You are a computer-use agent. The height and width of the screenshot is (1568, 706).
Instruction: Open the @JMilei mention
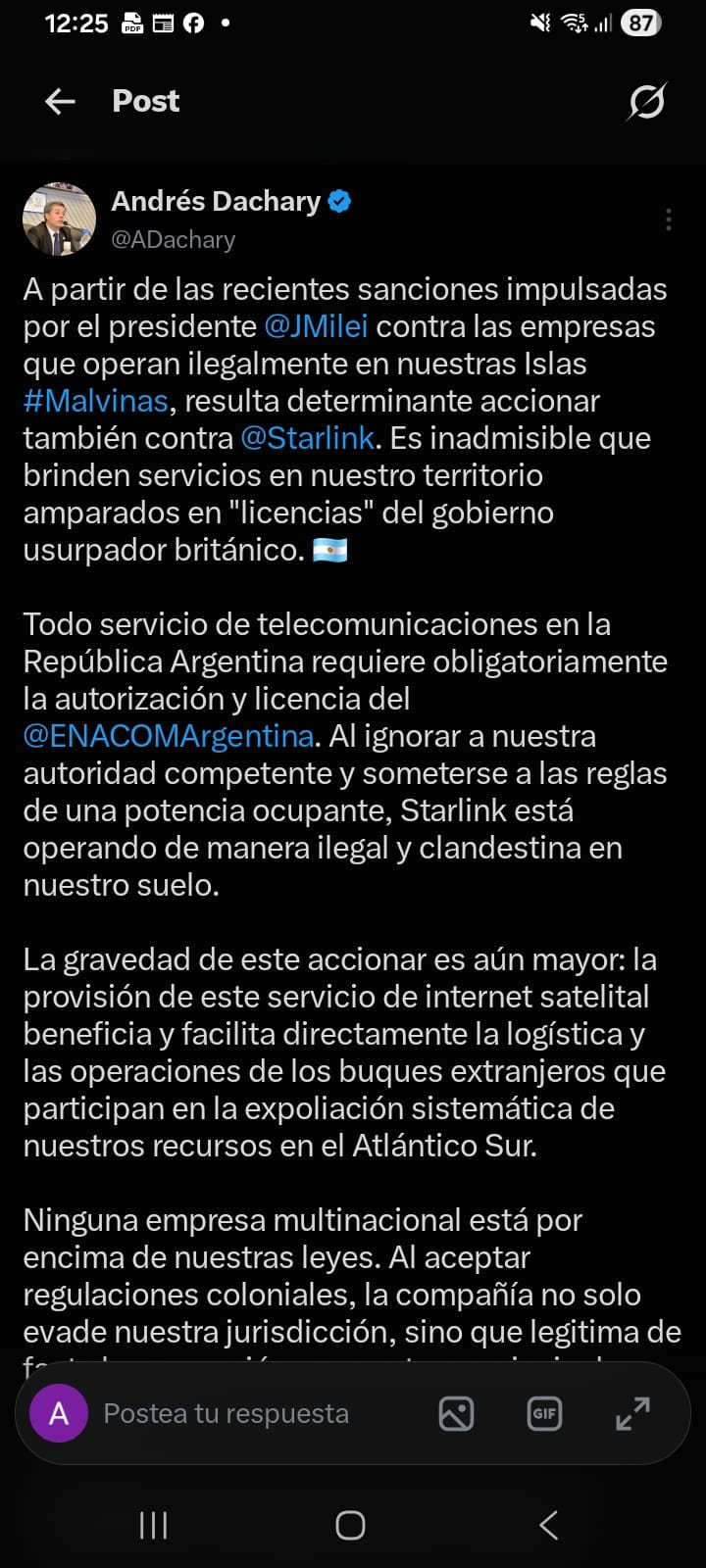tap(316, 326)
